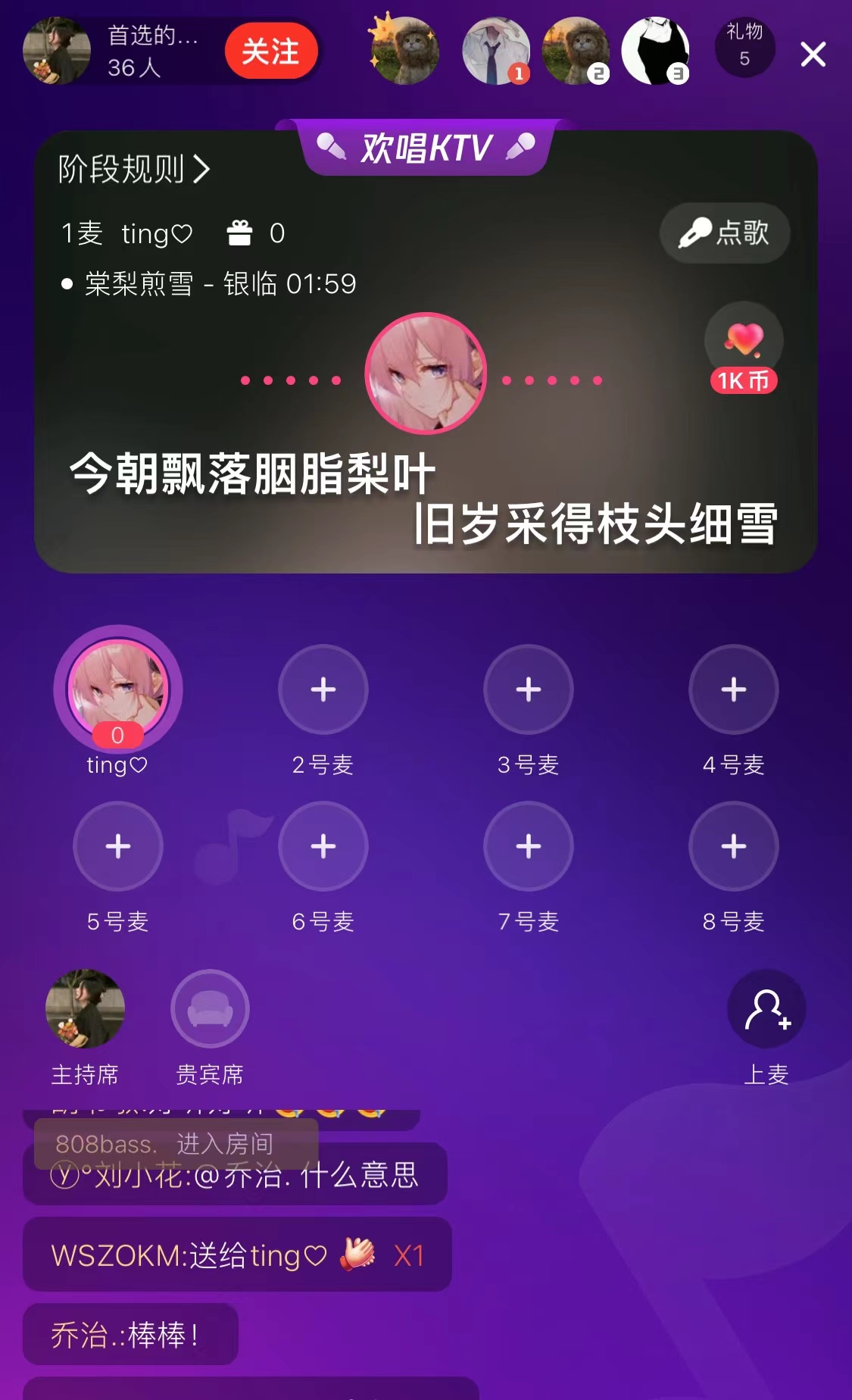Close the KTV room
Viewport: 852px width, 1400px height.
pos(813,54)
